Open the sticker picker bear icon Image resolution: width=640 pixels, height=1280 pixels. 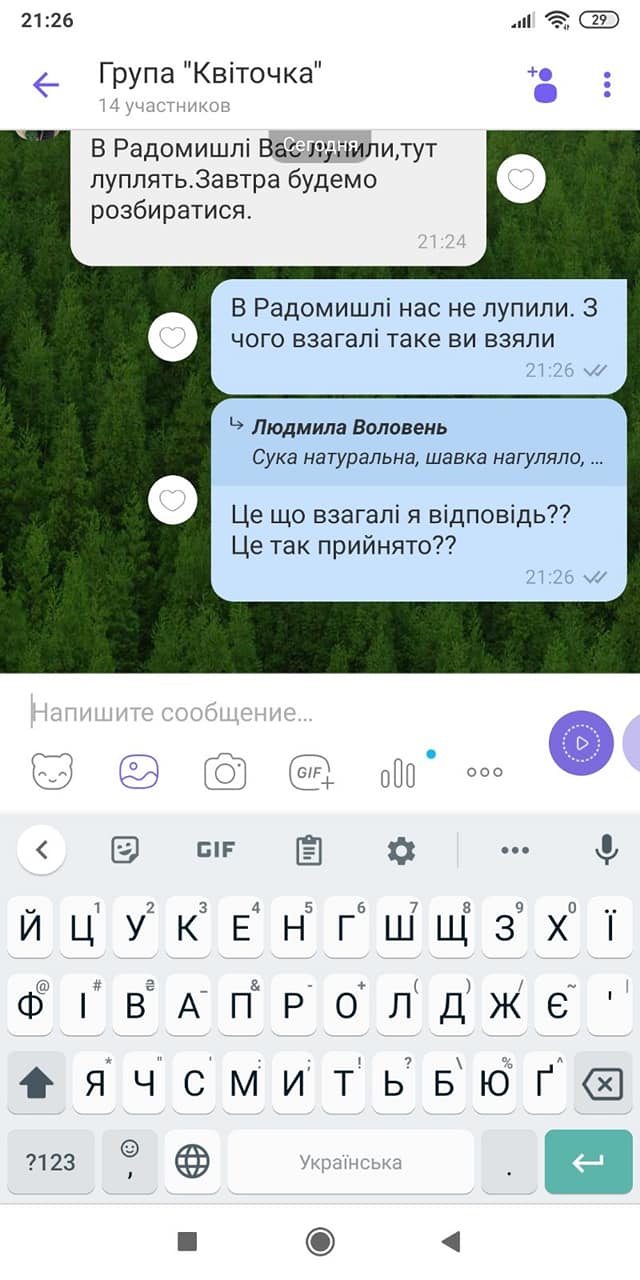52,772
